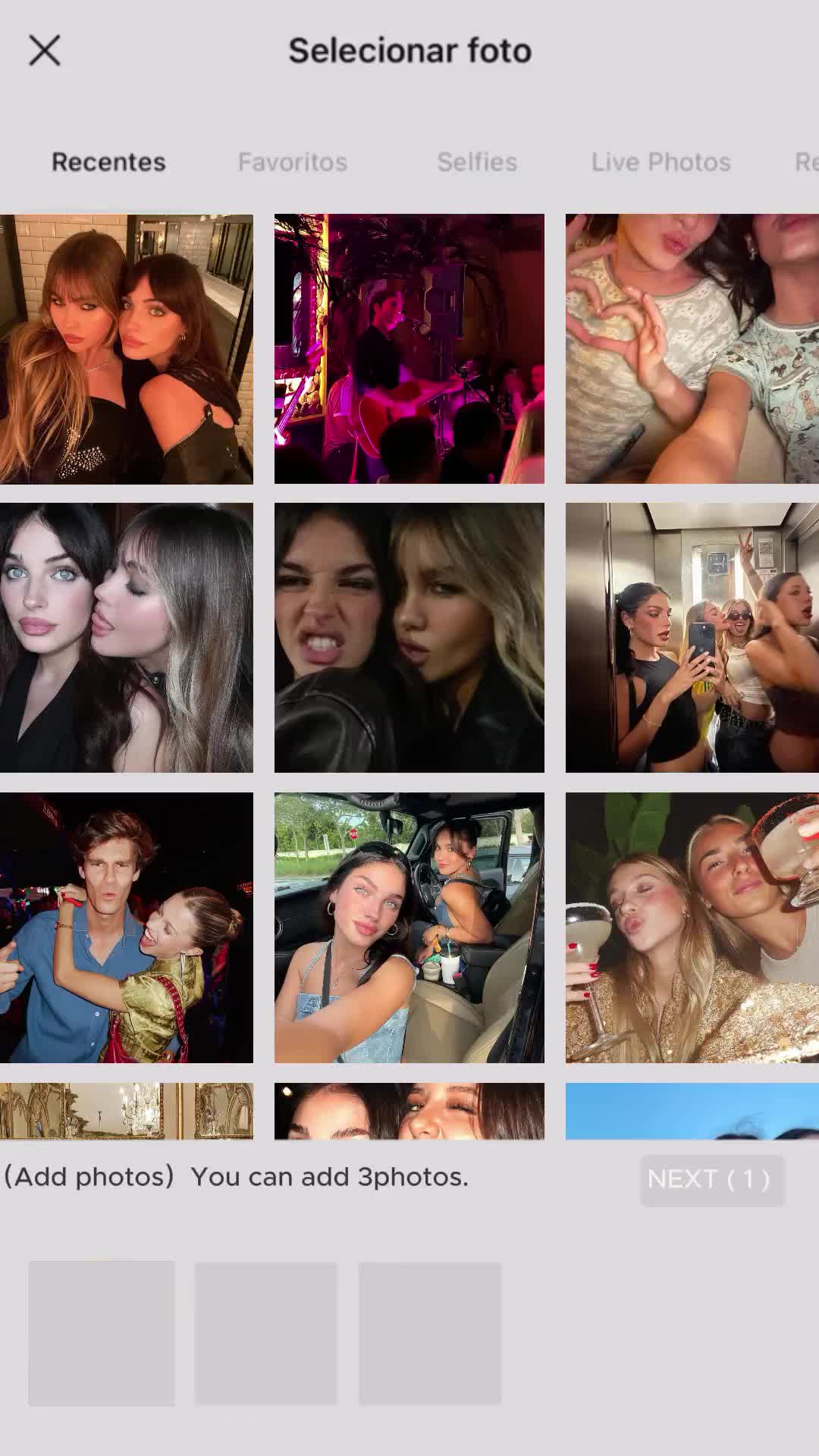Image resolution: width=819 pixels, height=1456 pixels.
Task: Select the pink-lit guitarist concert photo
Action: coord(409,349)
